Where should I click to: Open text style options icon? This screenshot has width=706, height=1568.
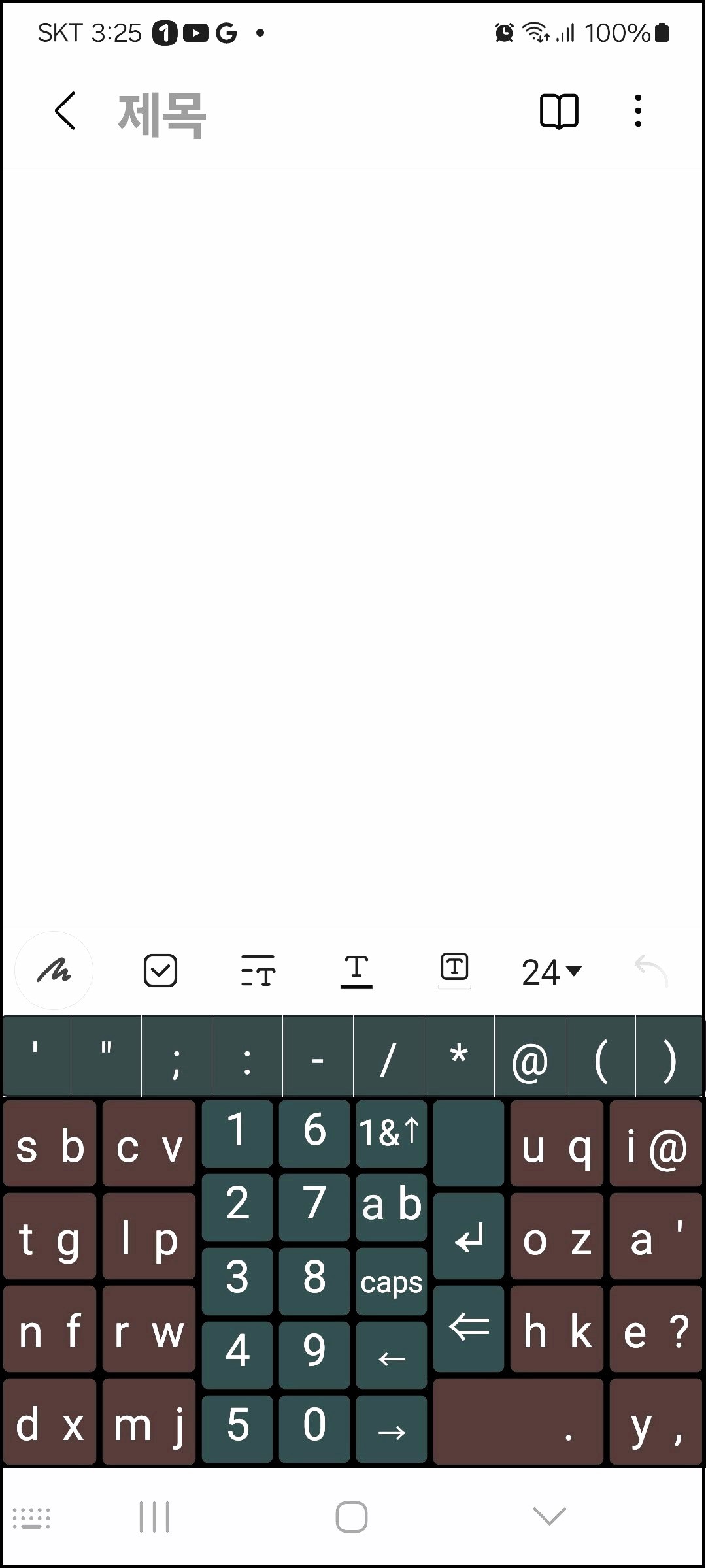pos(258,970)
